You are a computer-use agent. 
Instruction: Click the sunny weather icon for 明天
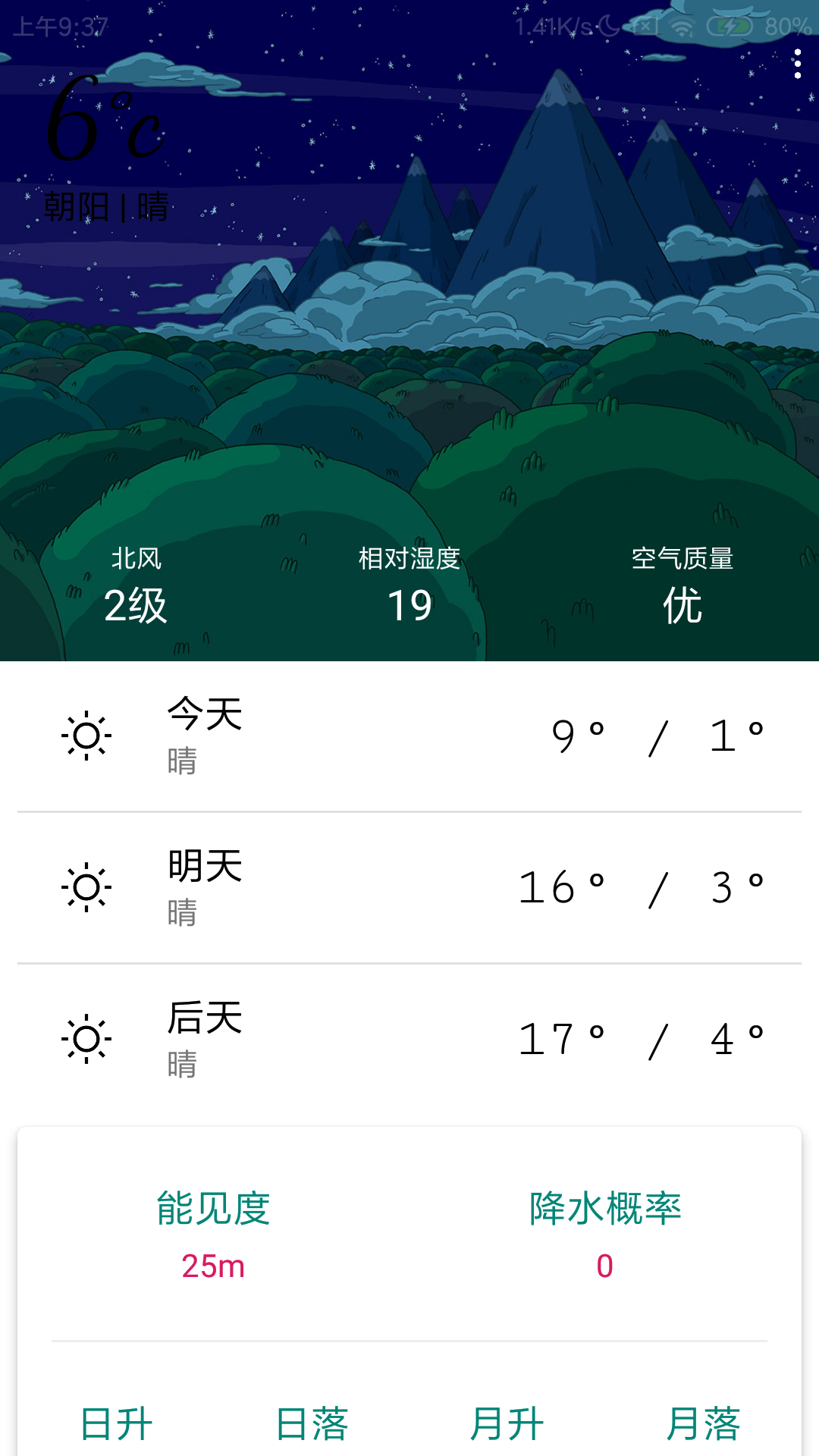pos(86,886)
